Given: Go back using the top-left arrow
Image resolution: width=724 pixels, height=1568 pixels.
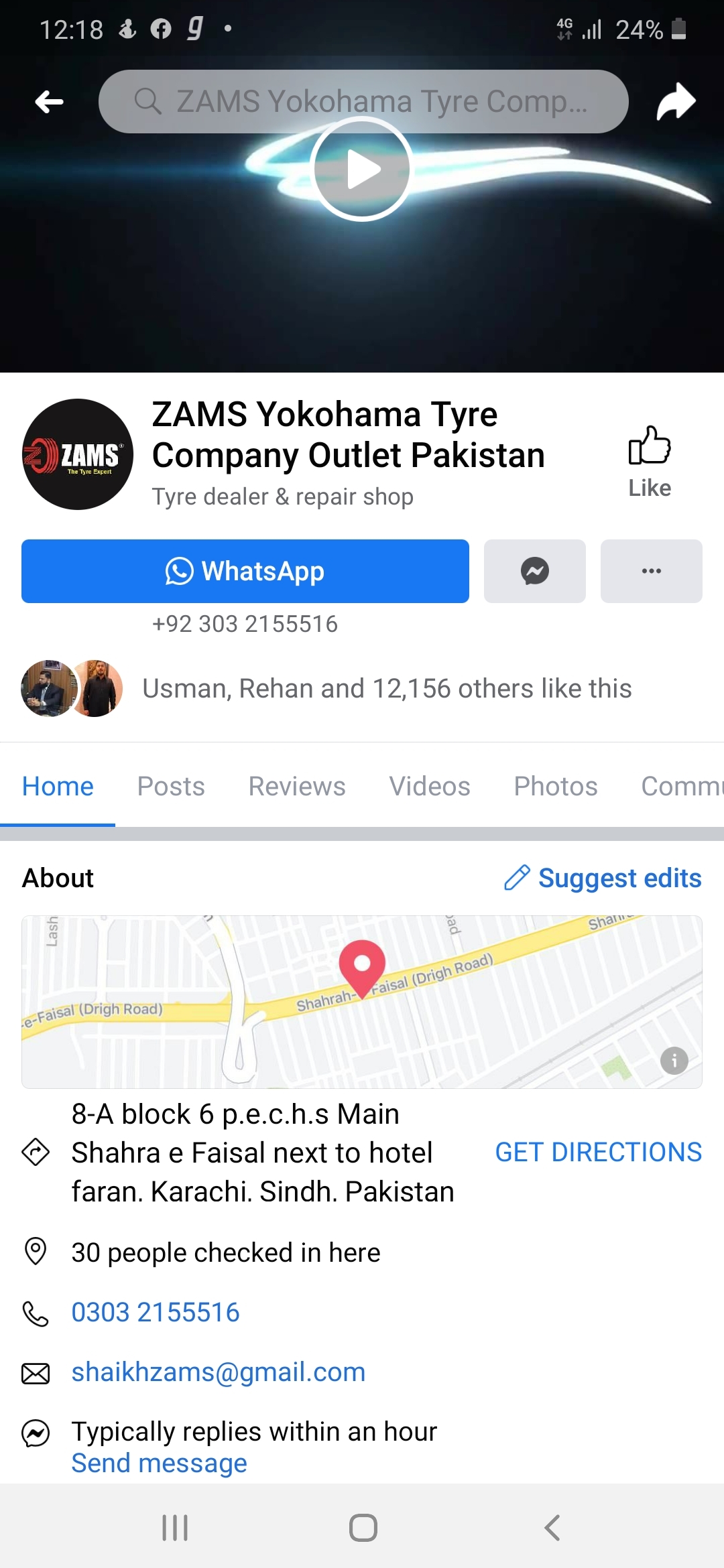Looking at the screenshot, I should [50, 102].
